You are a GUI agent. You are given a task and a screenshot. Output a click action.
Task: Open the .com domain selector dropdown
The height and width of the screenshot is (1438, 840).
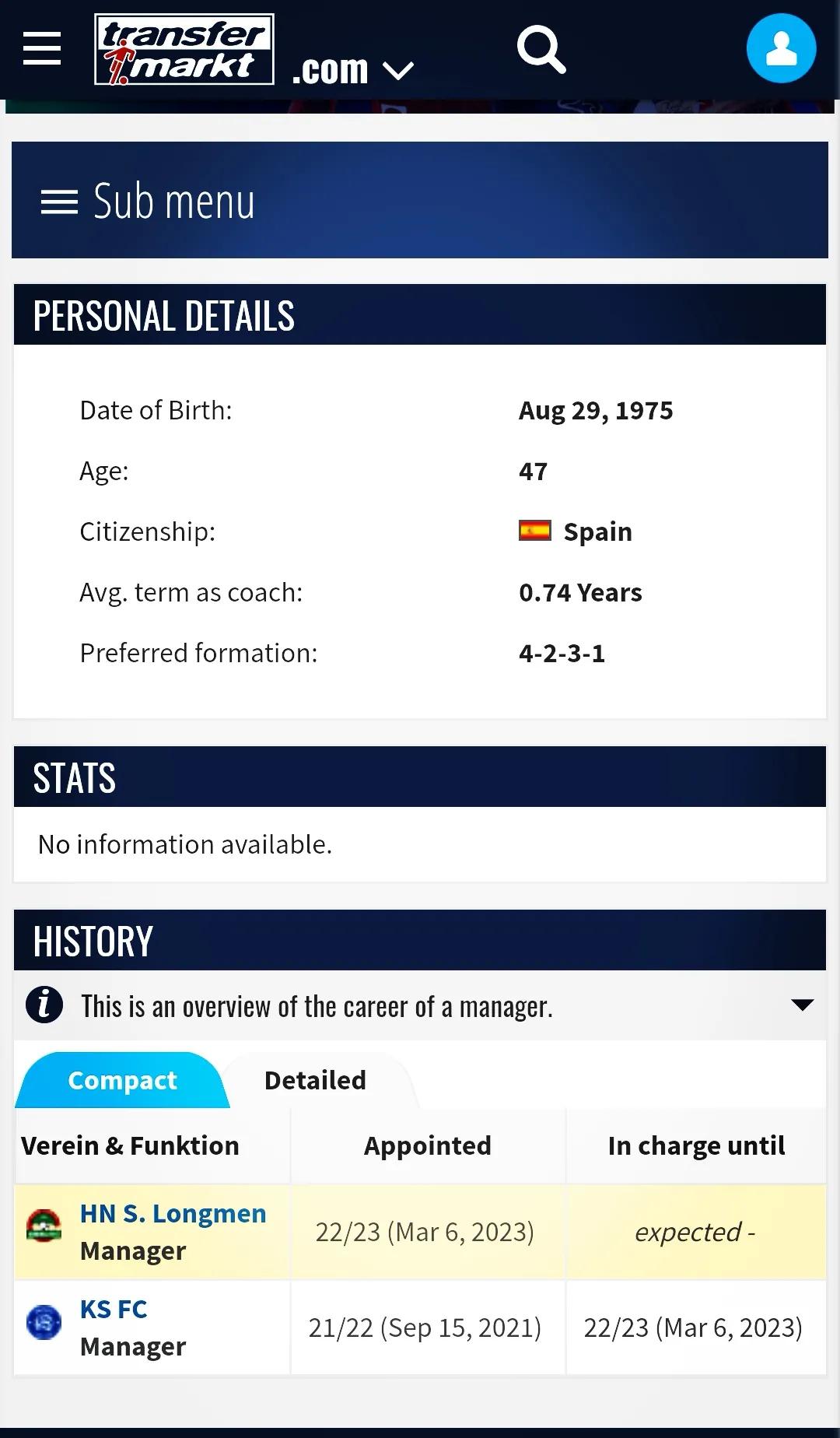[x=353, y=71]
